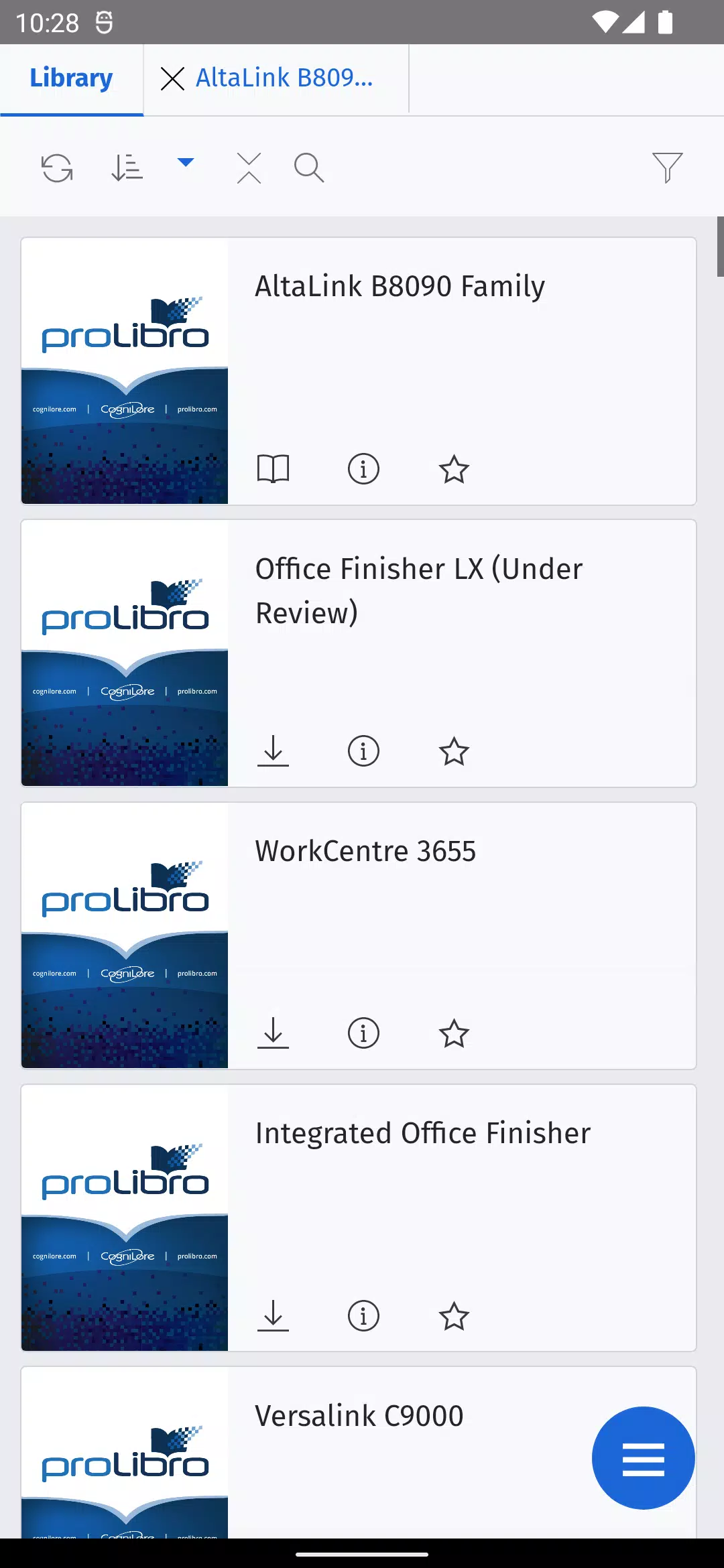Open search in the library

pos(309,168)
